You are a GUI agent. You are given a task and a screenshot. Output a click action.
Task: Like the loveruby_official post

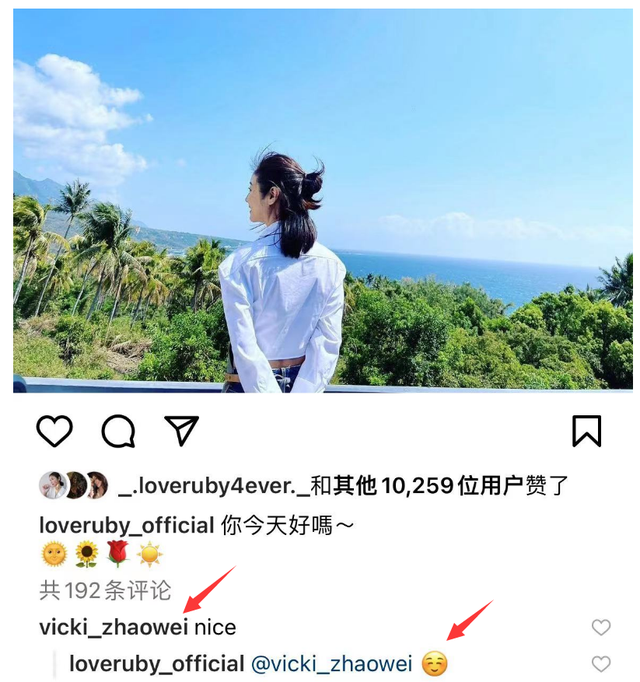click(x=54, y=431)
